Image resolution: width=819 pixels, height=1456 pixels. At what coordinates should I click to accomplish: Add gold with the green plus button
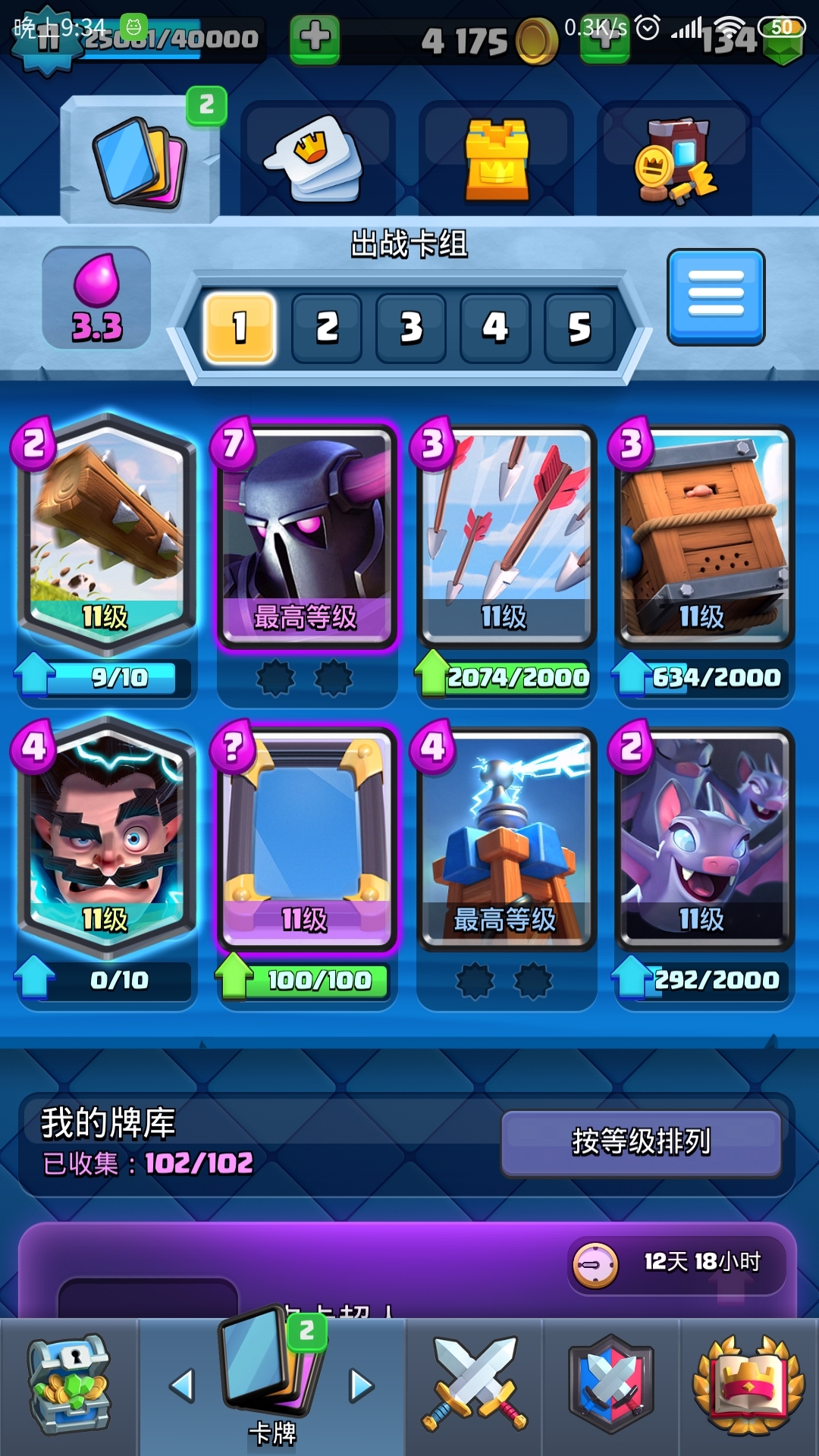(315, 36)
